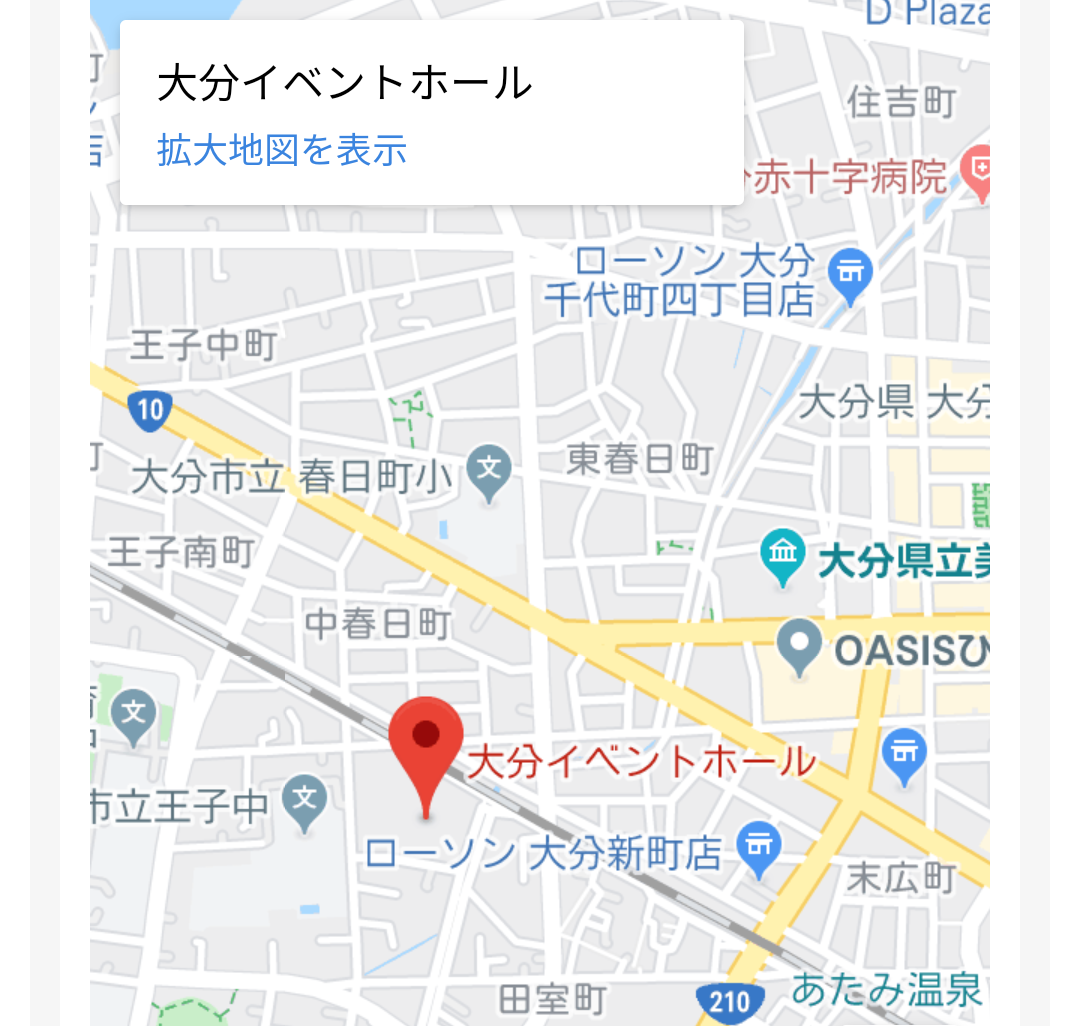Select the 市立王子中 school marker
1080x1026 pixels.
(x=304, y=803)
